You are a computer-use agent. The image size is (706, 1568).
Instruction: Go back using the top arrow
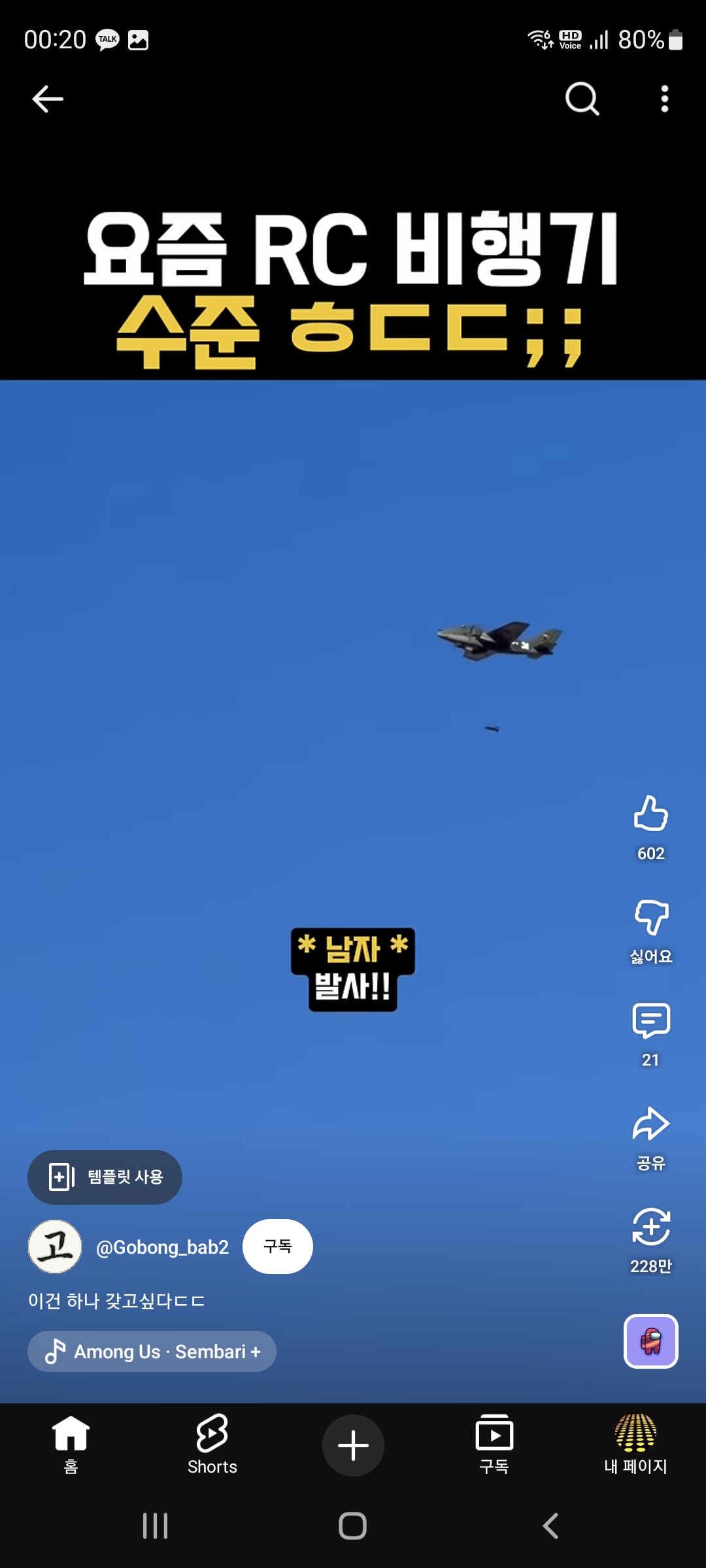[x=48, y=99]
